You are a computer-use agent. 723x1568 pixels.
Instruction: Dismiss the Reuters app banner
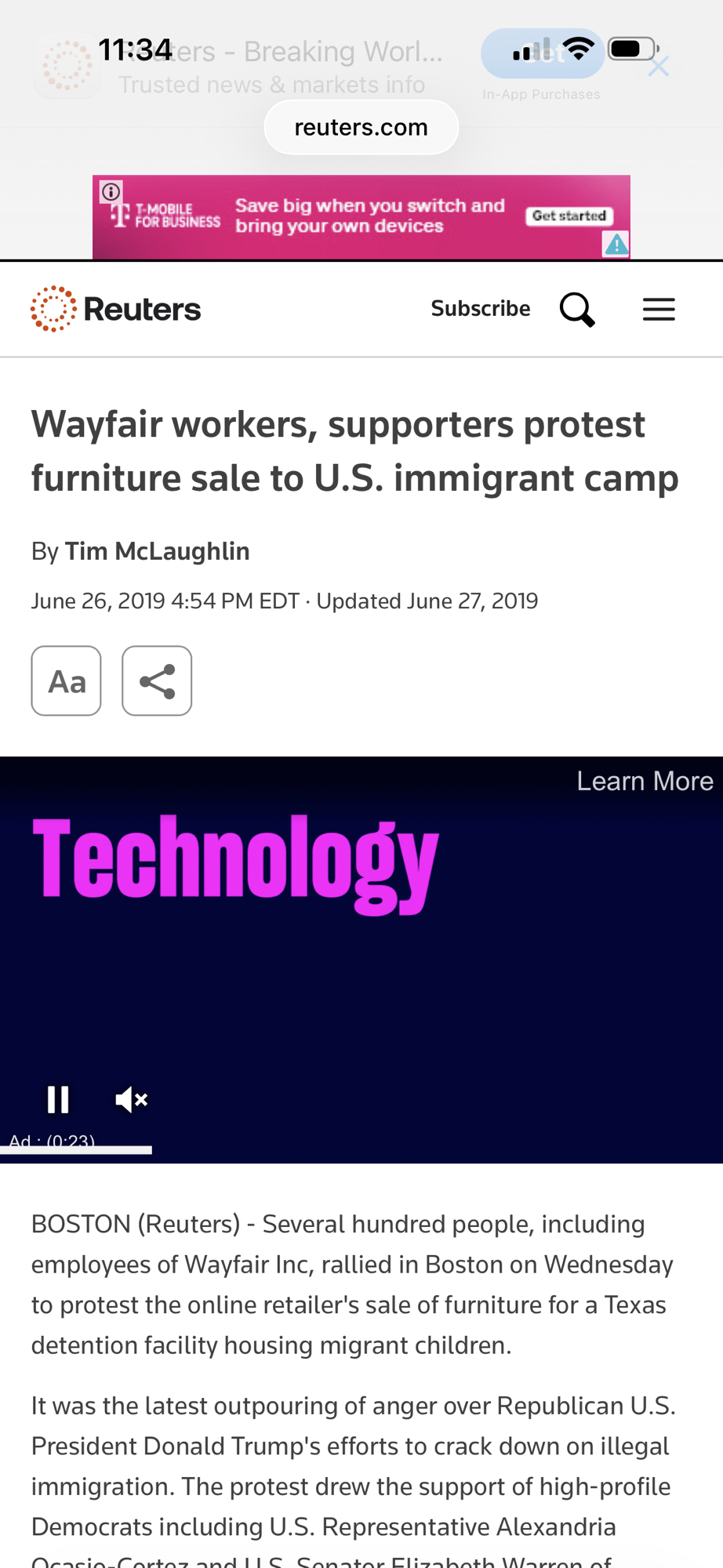click(659, 67)
